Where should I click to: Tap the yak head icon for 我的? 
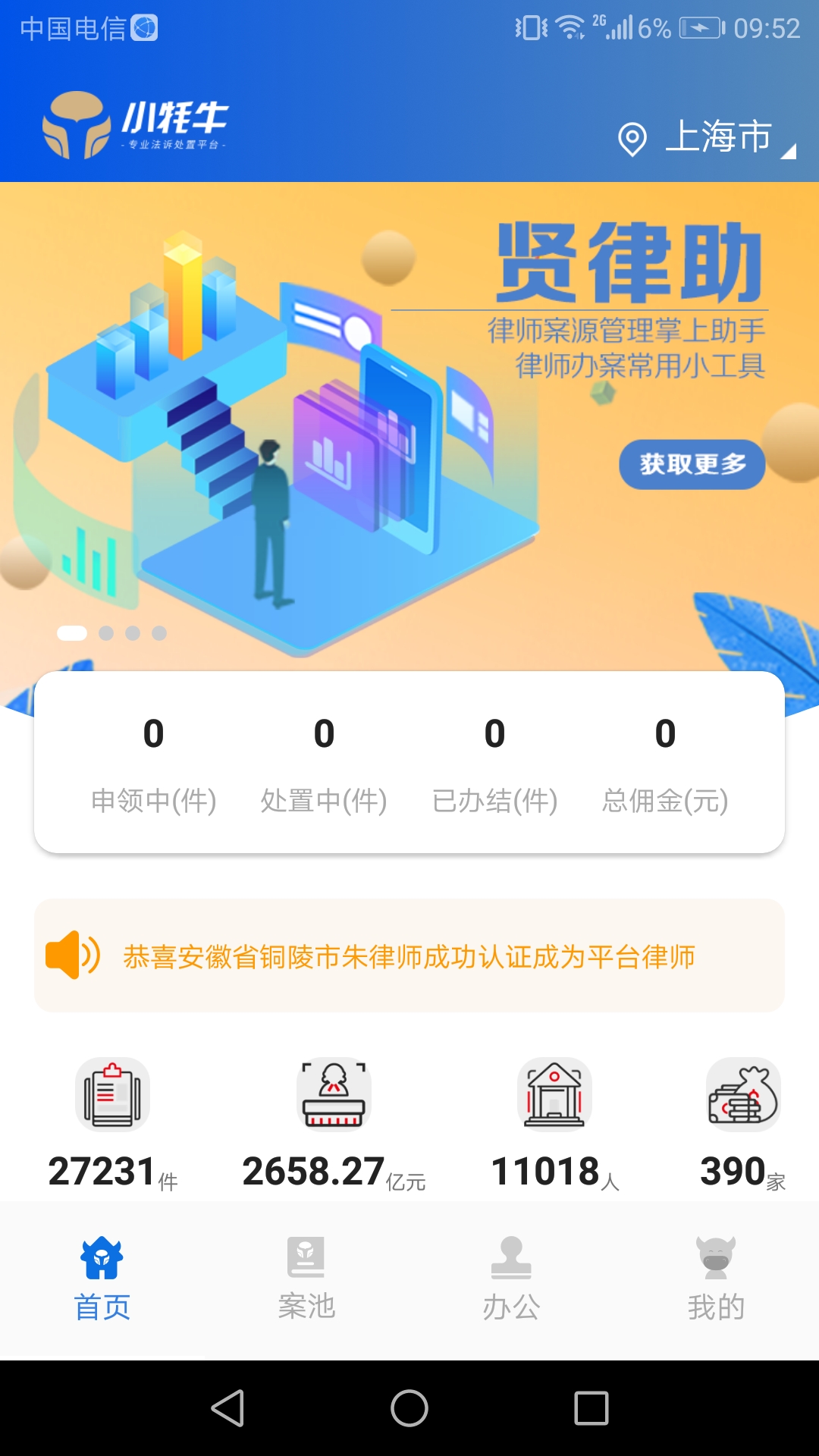pos(716,1257)
